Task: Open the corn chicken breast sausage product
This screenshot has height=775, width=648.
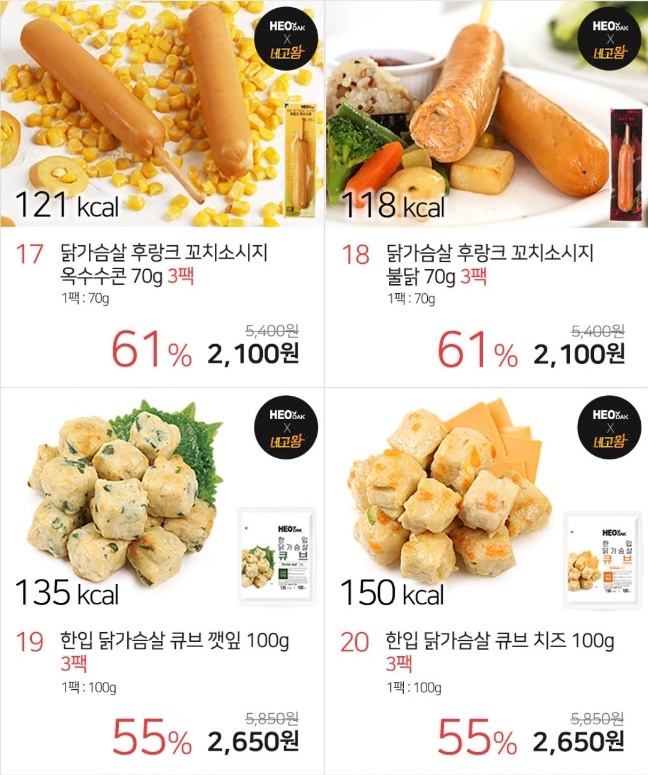Action: pyautogui.click(x=162, y=115)
